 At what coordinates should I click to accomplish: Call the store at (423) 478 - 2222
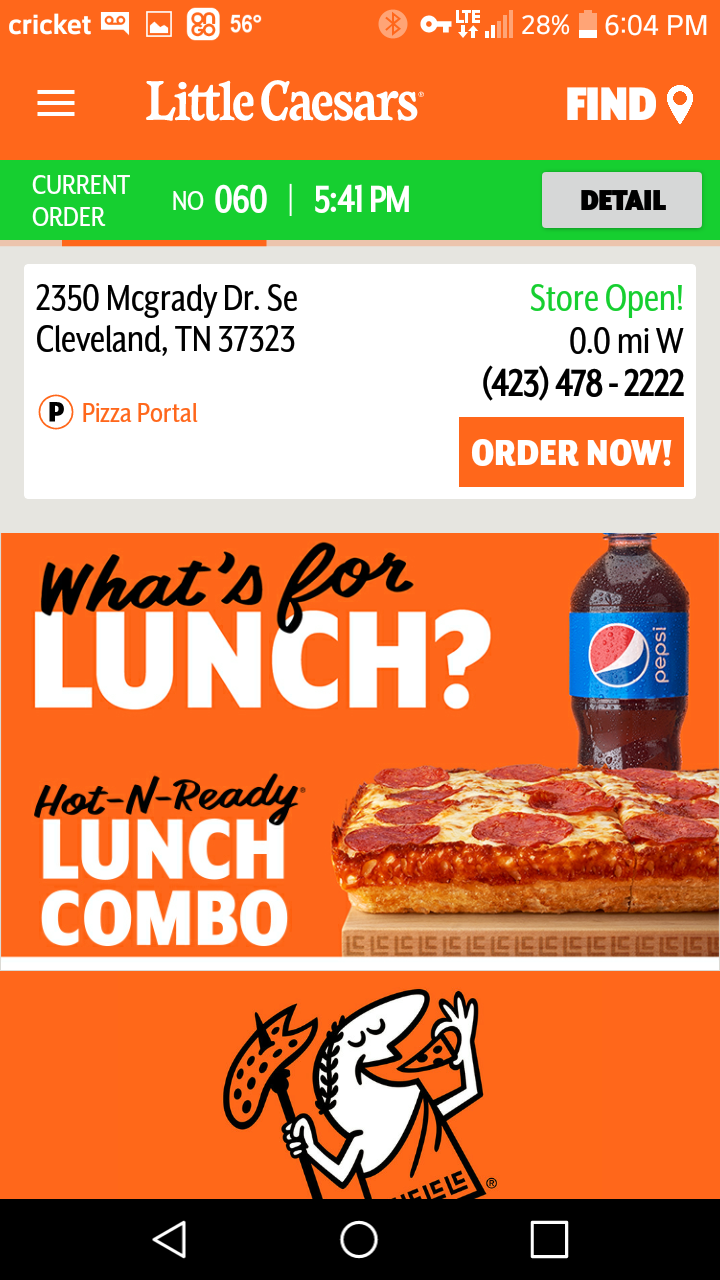(582, 383)
